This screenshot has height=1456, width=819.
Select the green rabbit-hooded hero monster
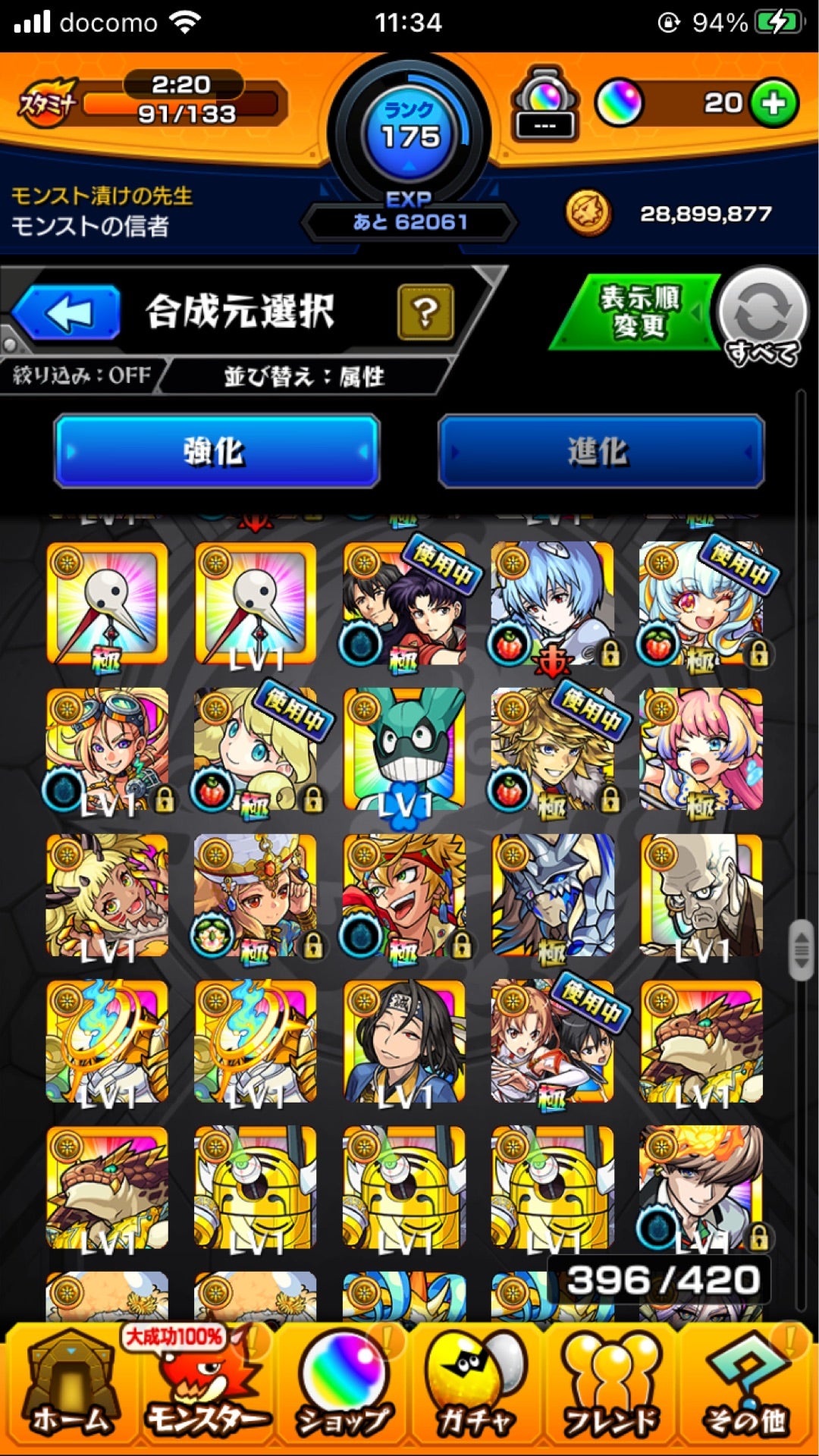(403, 749)
